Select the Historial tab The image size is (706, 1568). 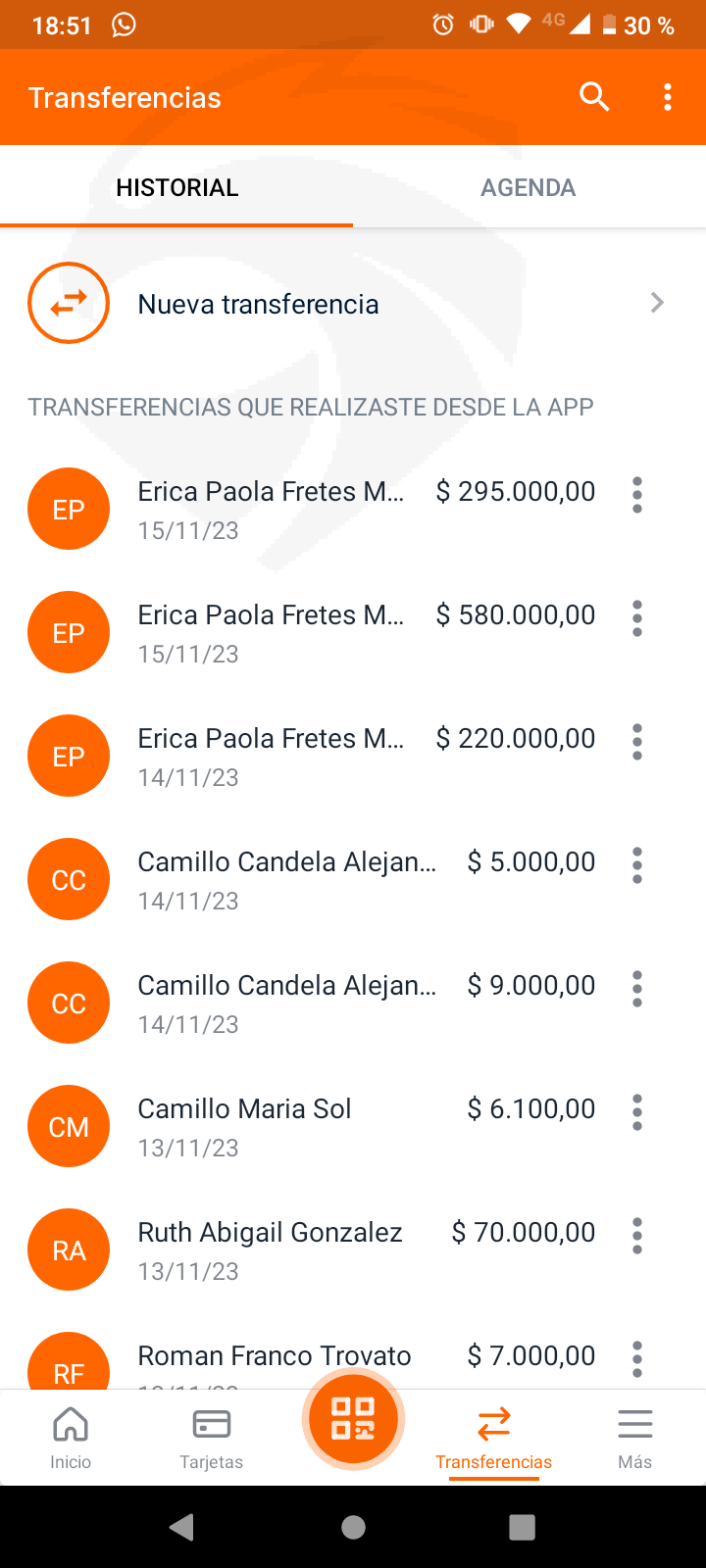coord(176,187)
